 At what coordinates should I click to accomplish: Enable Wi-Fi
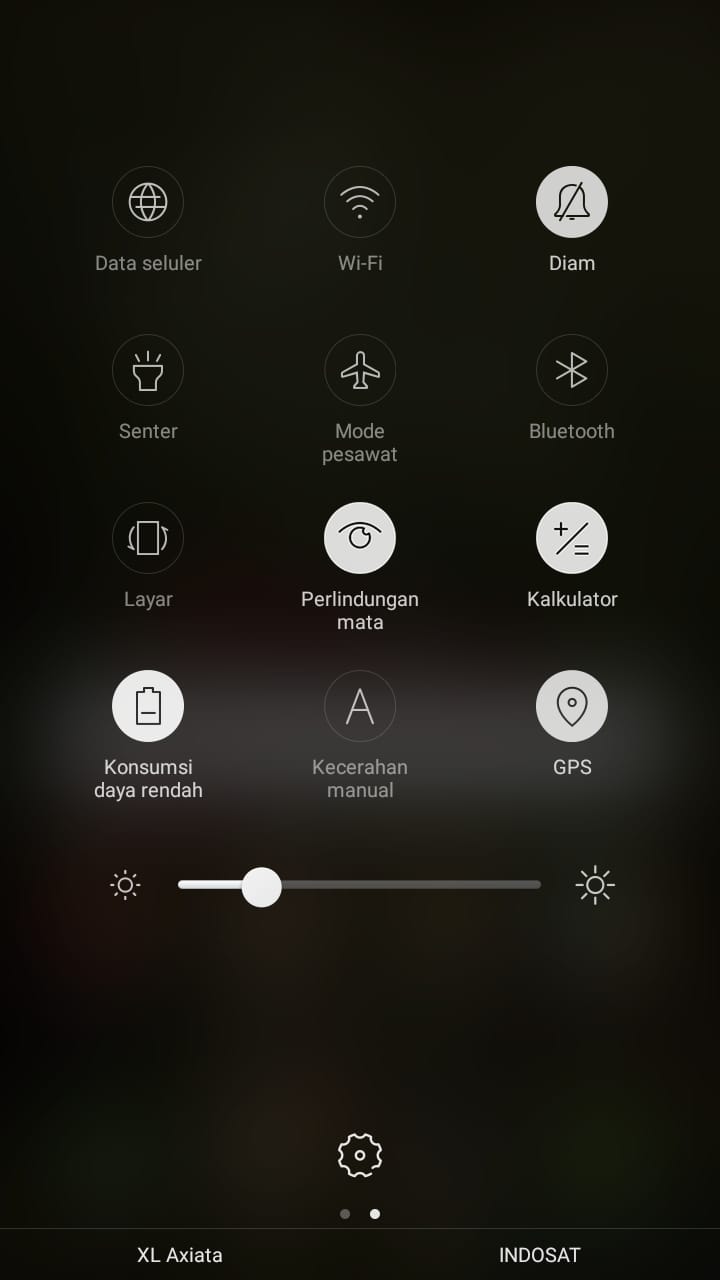[360, 202]
